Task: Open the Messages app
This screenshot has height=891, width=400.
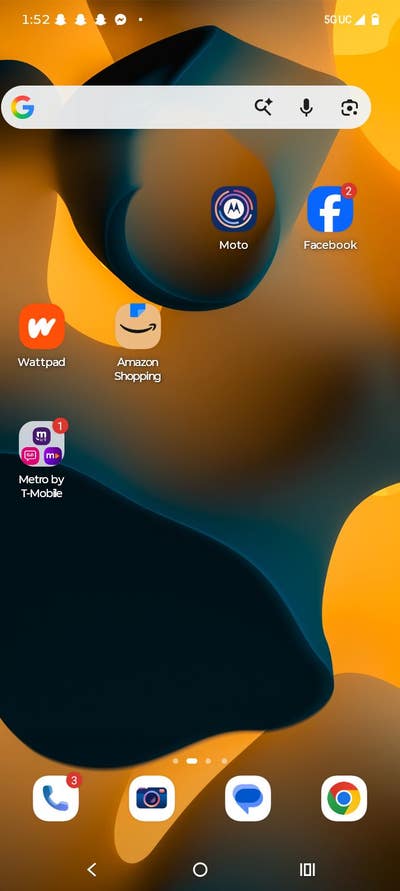Action: pos(248,798)
